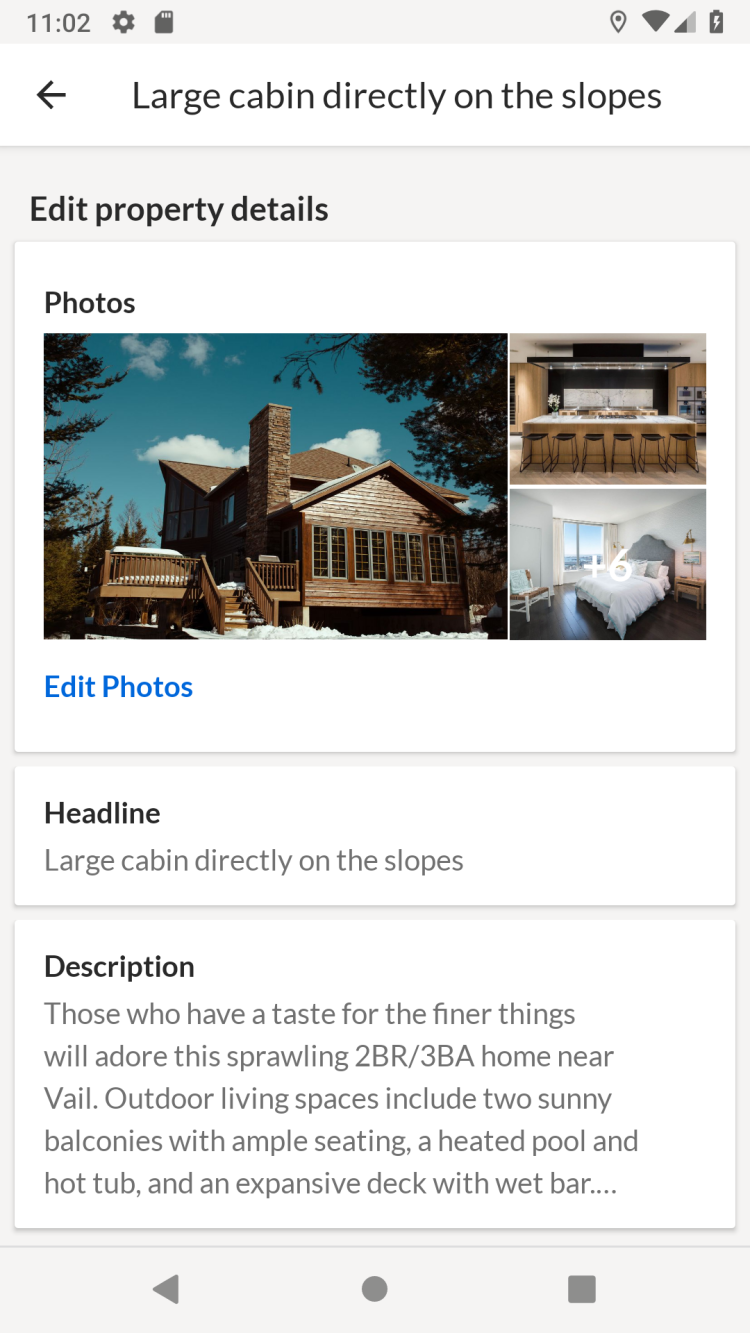View the +6 more photos tile
Image resolution: width=750 pixels, height=1333 pixels.
[x=608, y=565]
